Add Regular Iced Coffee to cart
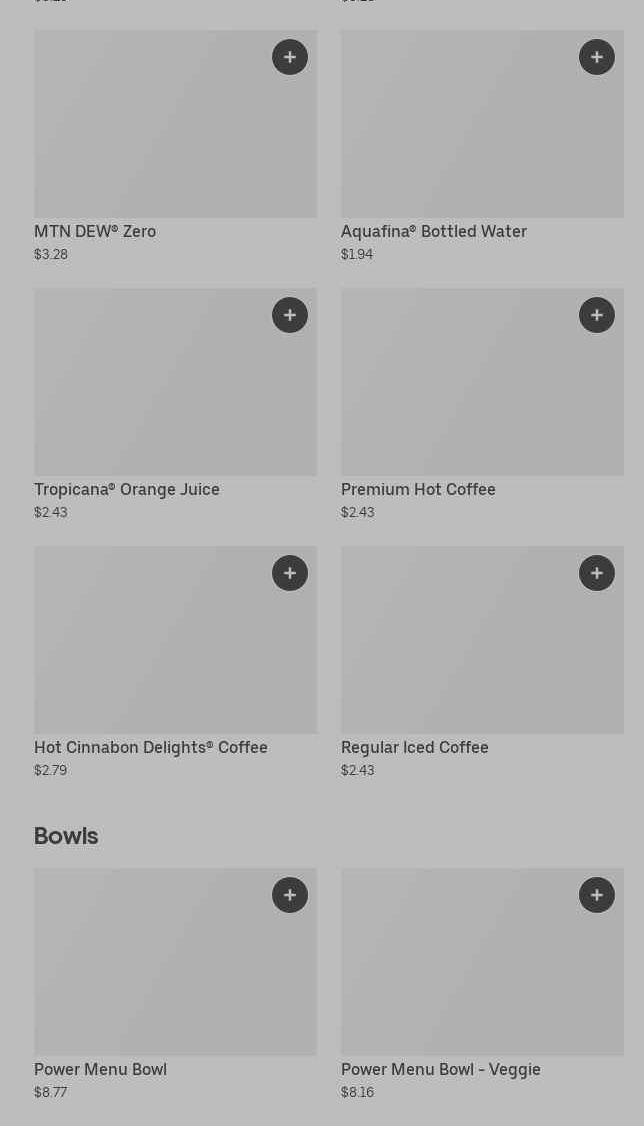This screenshot has height=1126, width=644. 597,573
